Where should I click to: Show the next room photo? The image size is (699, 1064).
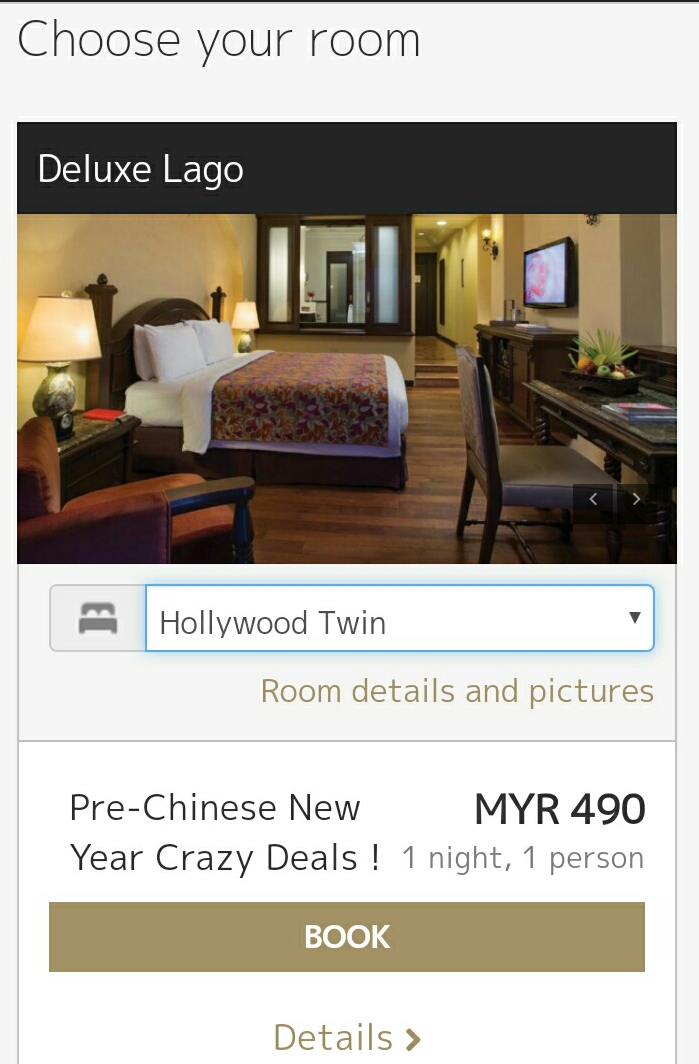[x=636, y=498]
